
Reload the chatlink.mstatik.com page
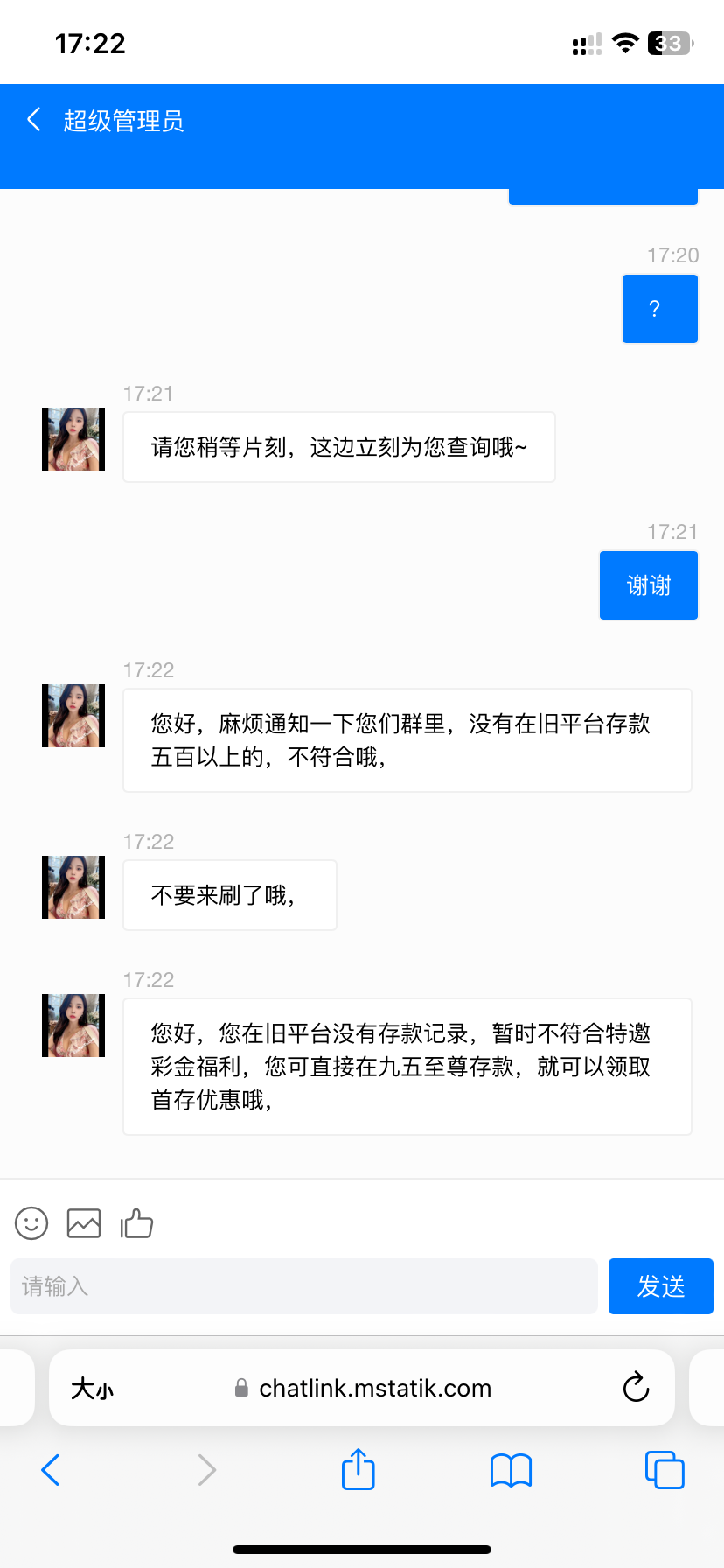tap(636, 1388)
